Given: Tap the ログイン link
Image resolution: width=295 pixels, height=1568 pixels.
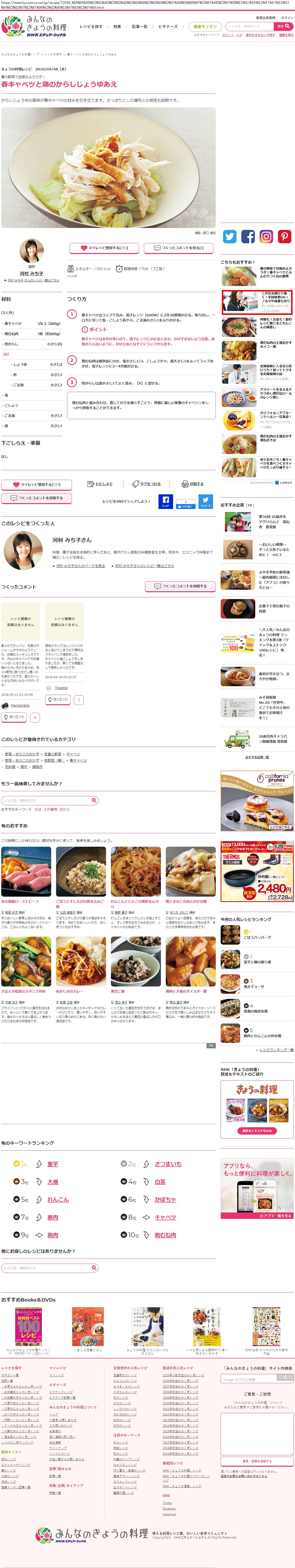Looking at the screenshot, I should pyautogui.click(x=286, y=18).
